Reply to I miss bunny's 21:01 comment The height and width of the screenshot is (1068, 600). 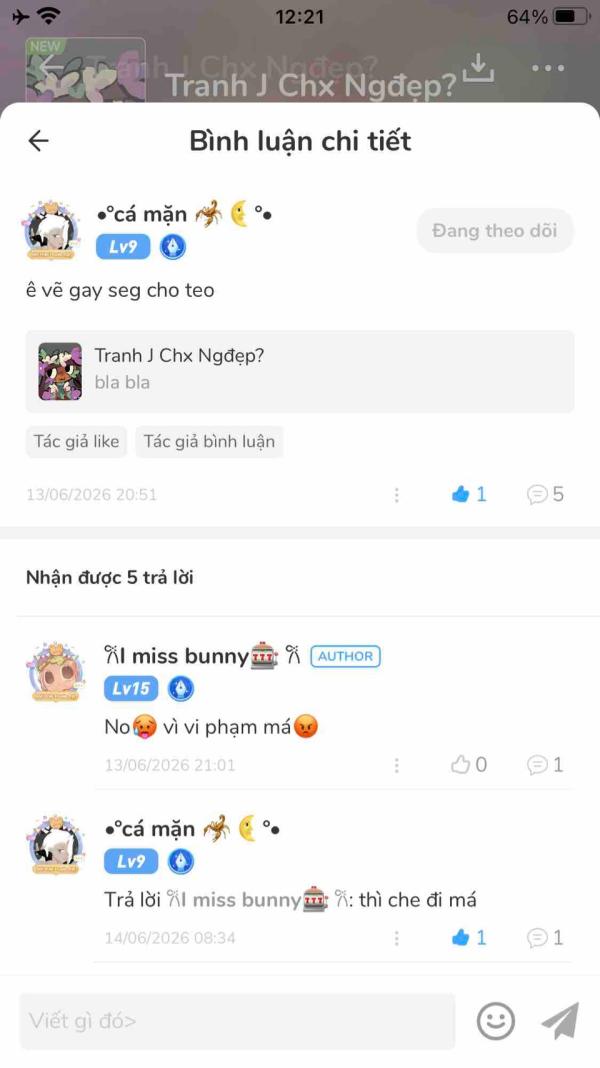tap(546, 764)
